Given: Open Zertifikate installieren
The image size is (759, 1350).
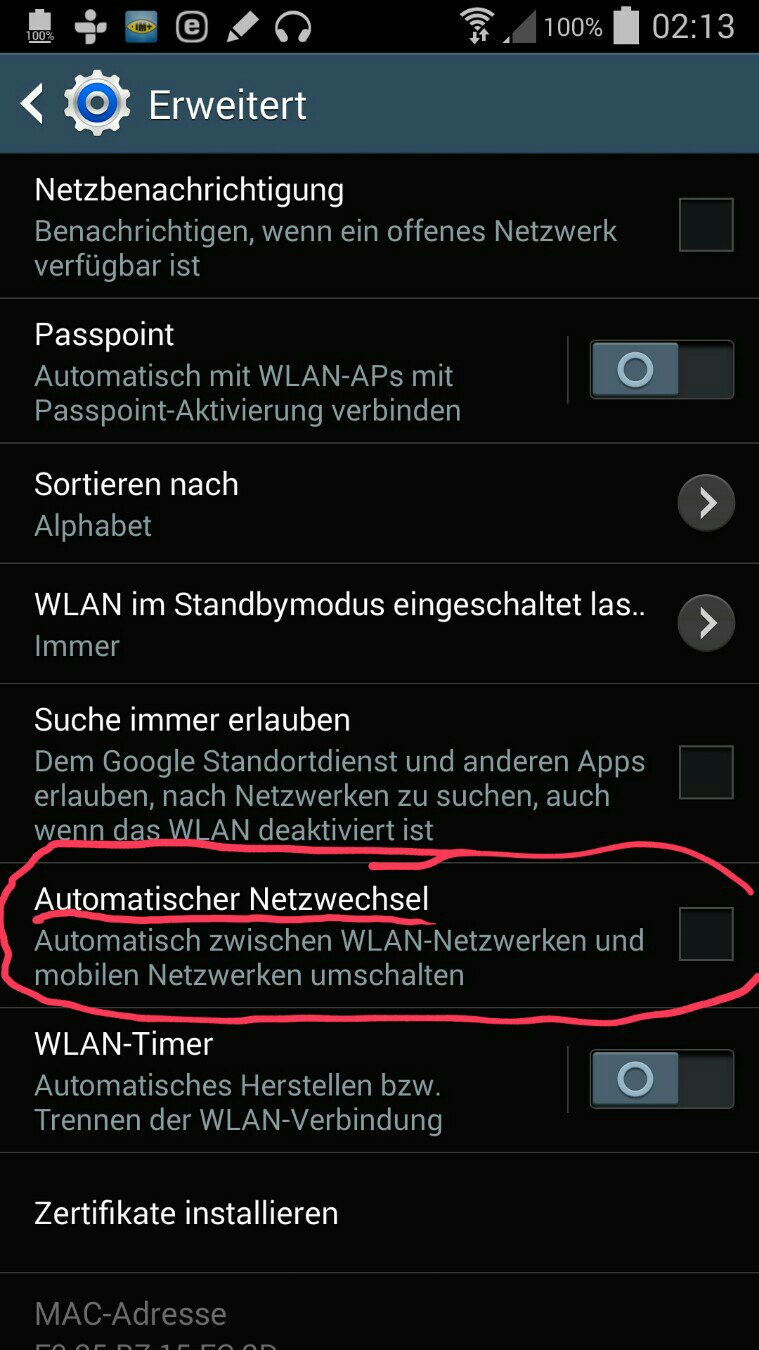Looking at the screenshot, I should (379, 1213).
